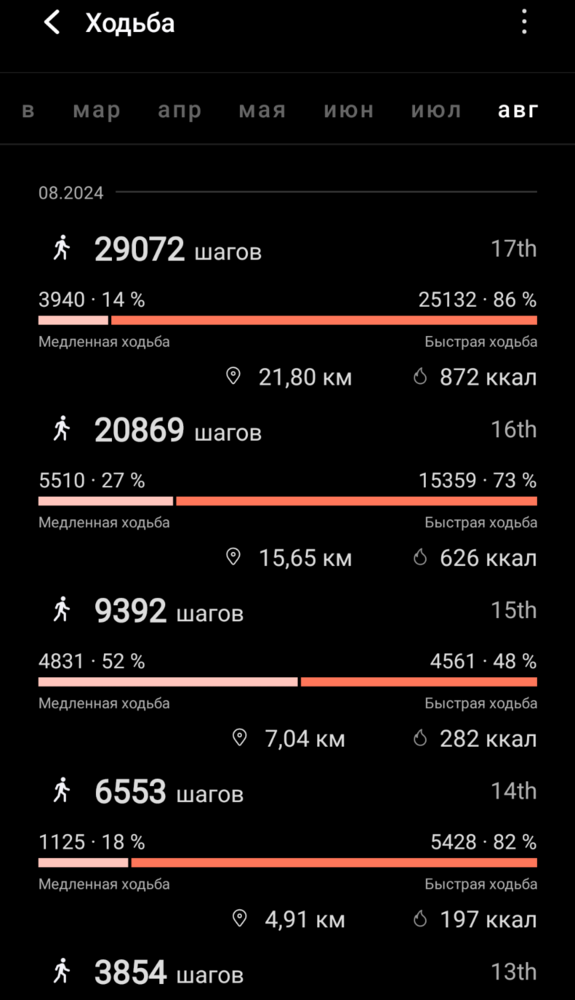Open the 13th entry with 3854 steps
The image size is (575, 1000).
coord(288,975)
